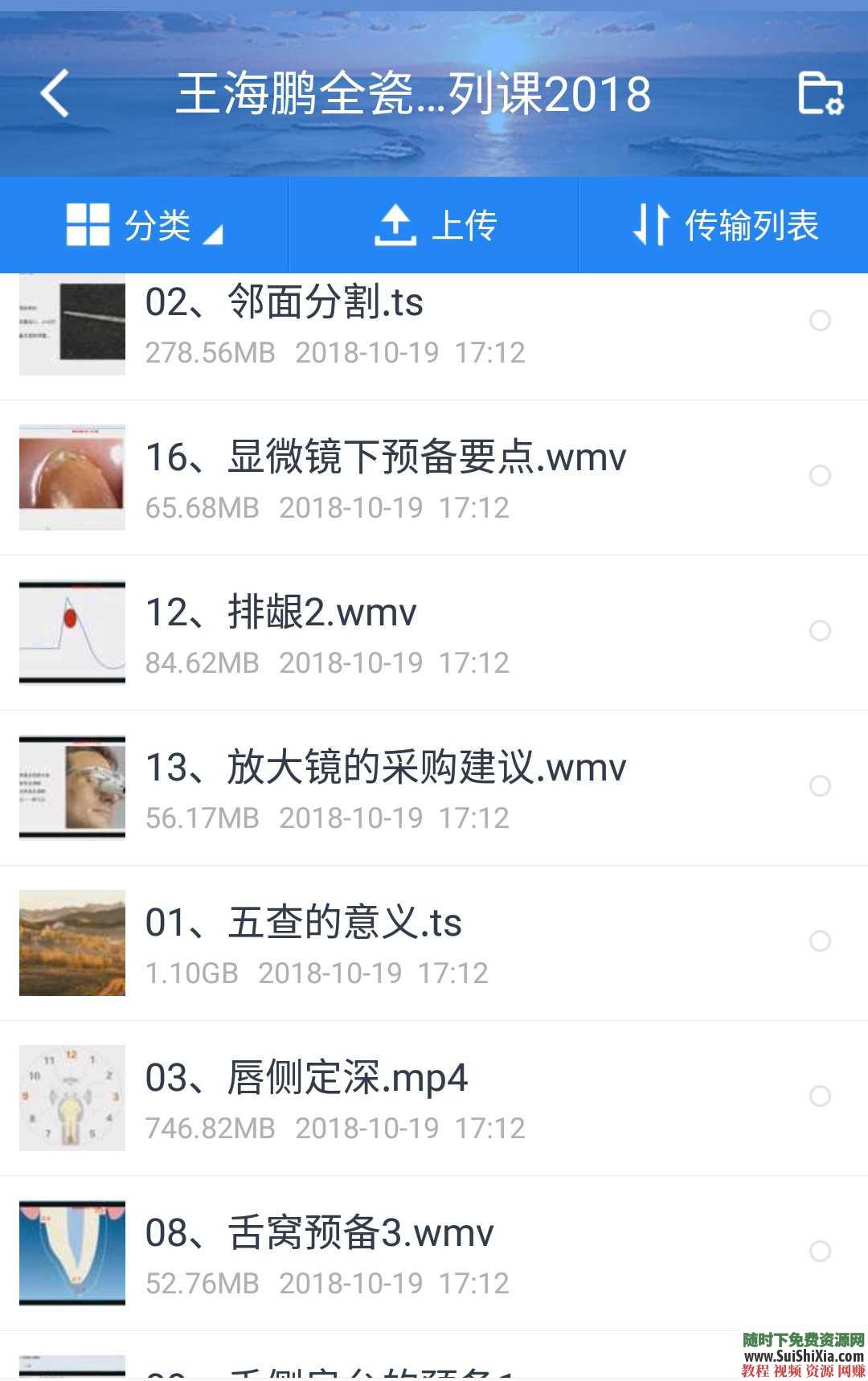
Task: Select the circle next to 16、显微镜下预备要点.wmv
Action: coord(821,477)
